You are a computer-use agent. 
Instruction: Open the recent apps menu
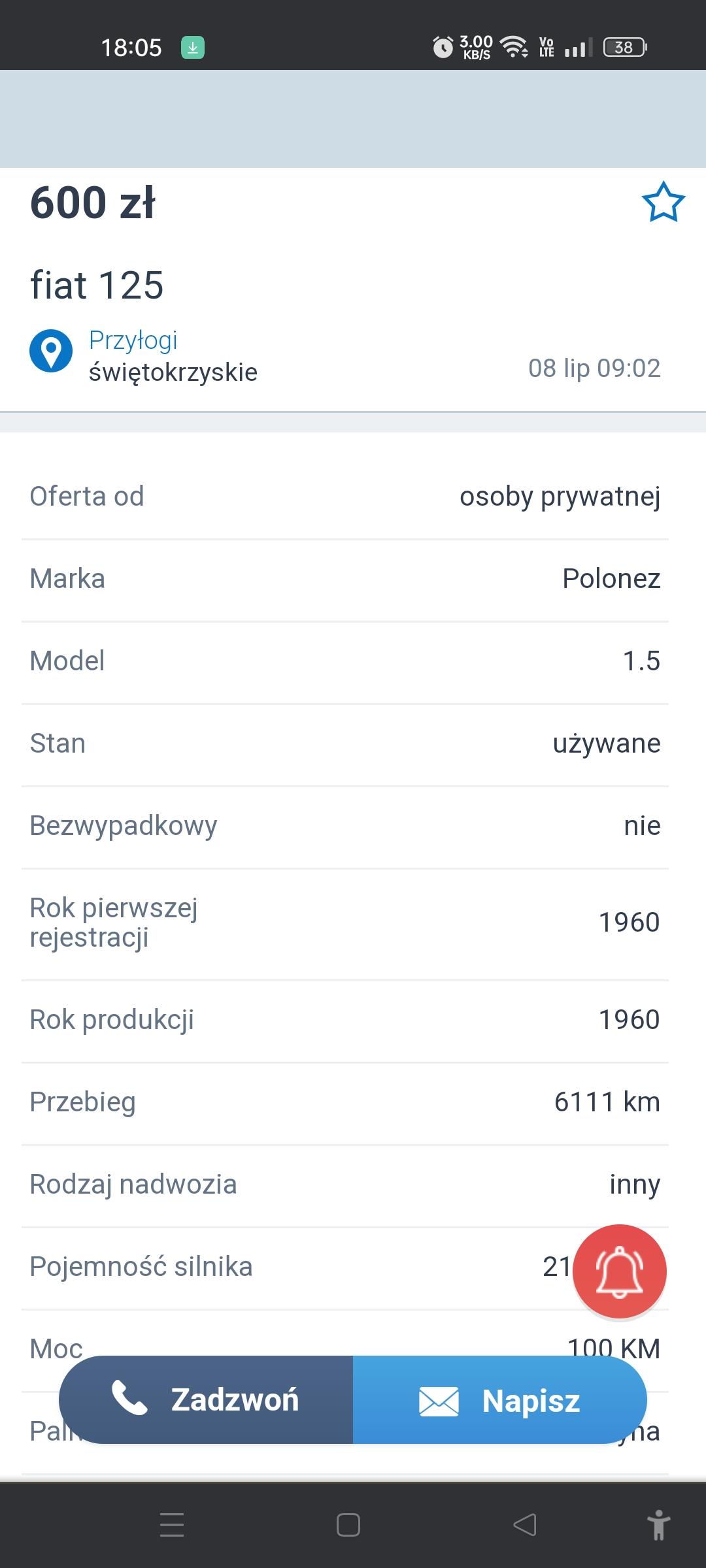pyautogui.click(x=172, y=1525)
